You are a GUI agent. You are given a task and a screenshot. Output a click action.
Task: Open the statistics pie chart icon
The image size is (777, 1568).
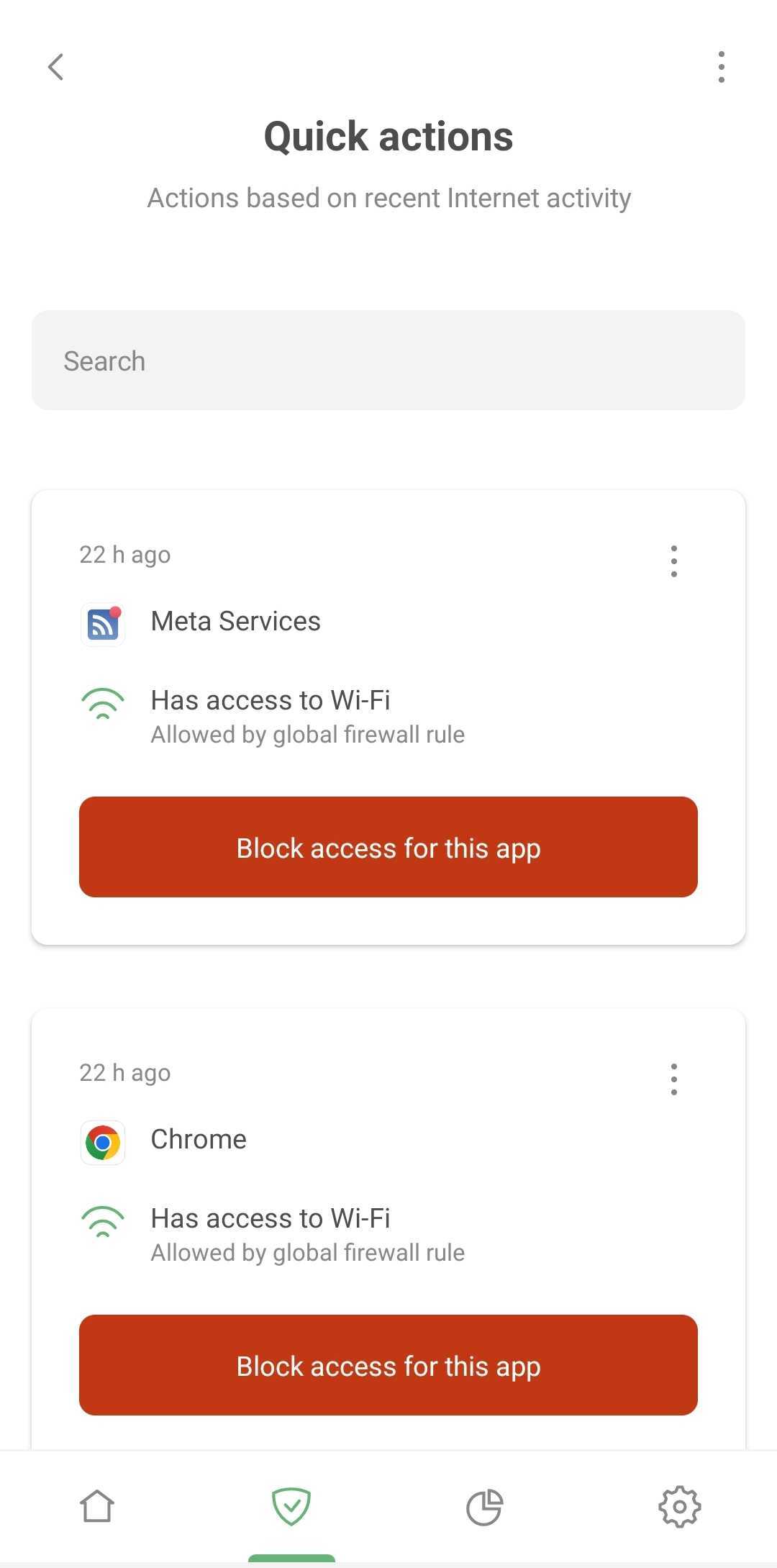486,1505
